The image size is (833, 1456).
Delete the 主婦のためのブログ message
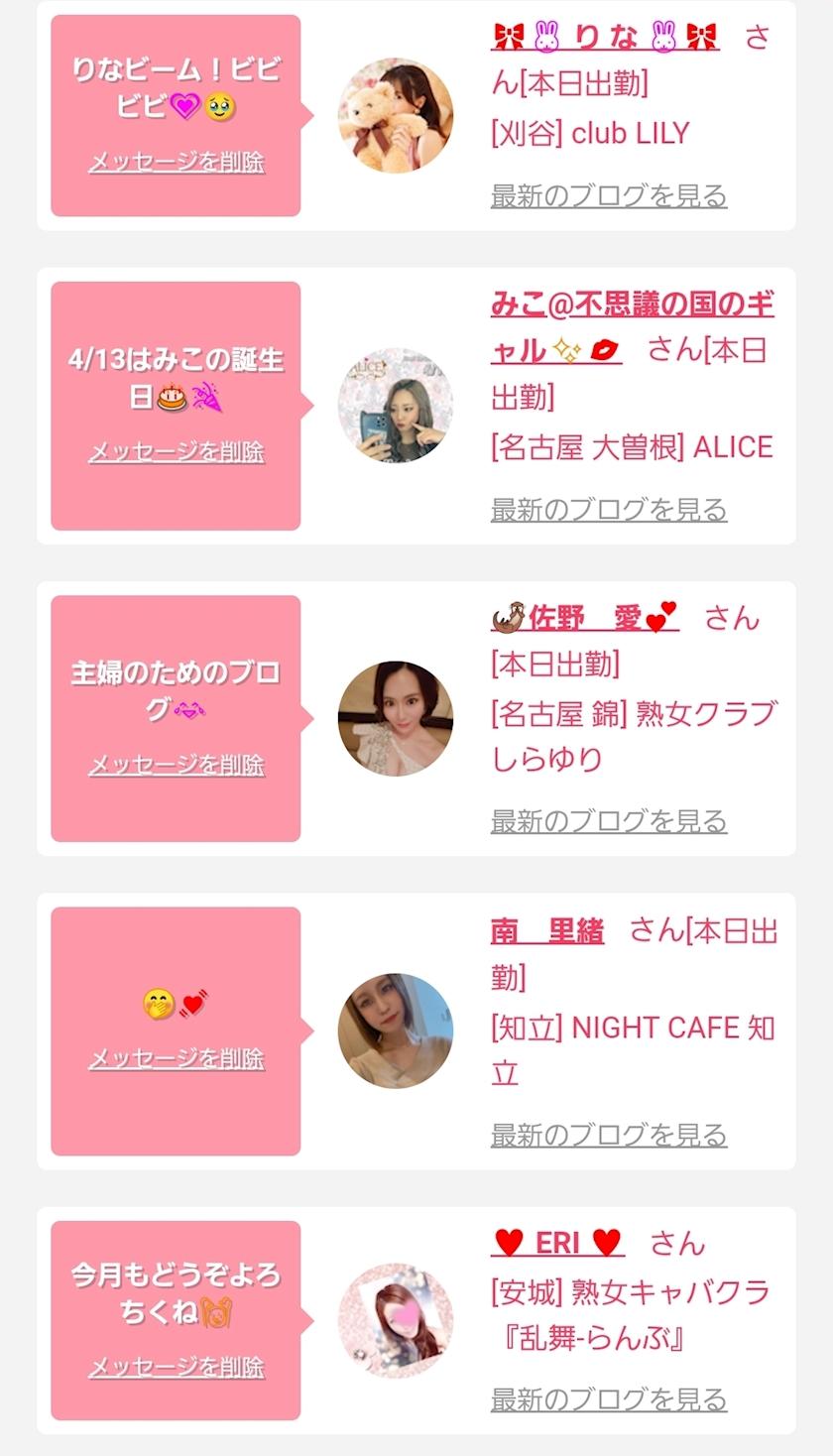coord(177,765)
